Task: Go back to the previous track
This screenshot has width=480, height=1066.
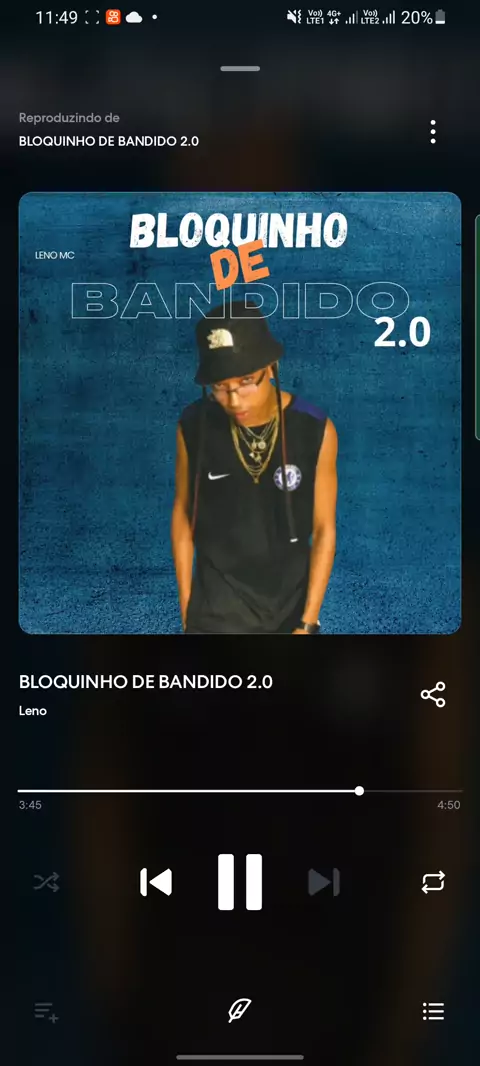Action: (x=156, y=882)
